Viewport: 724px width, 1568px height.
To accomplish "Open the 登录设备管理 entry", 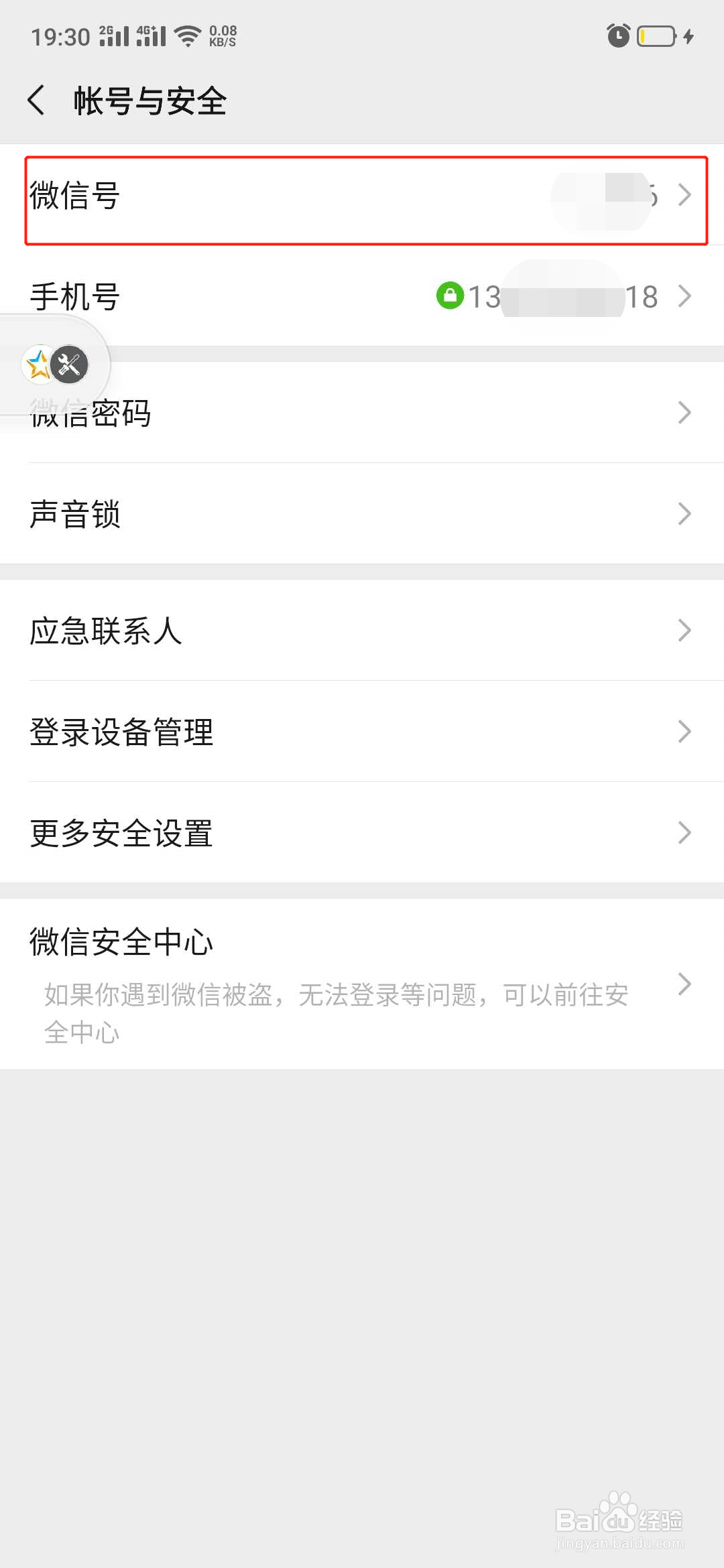I will tap(362, 732).
